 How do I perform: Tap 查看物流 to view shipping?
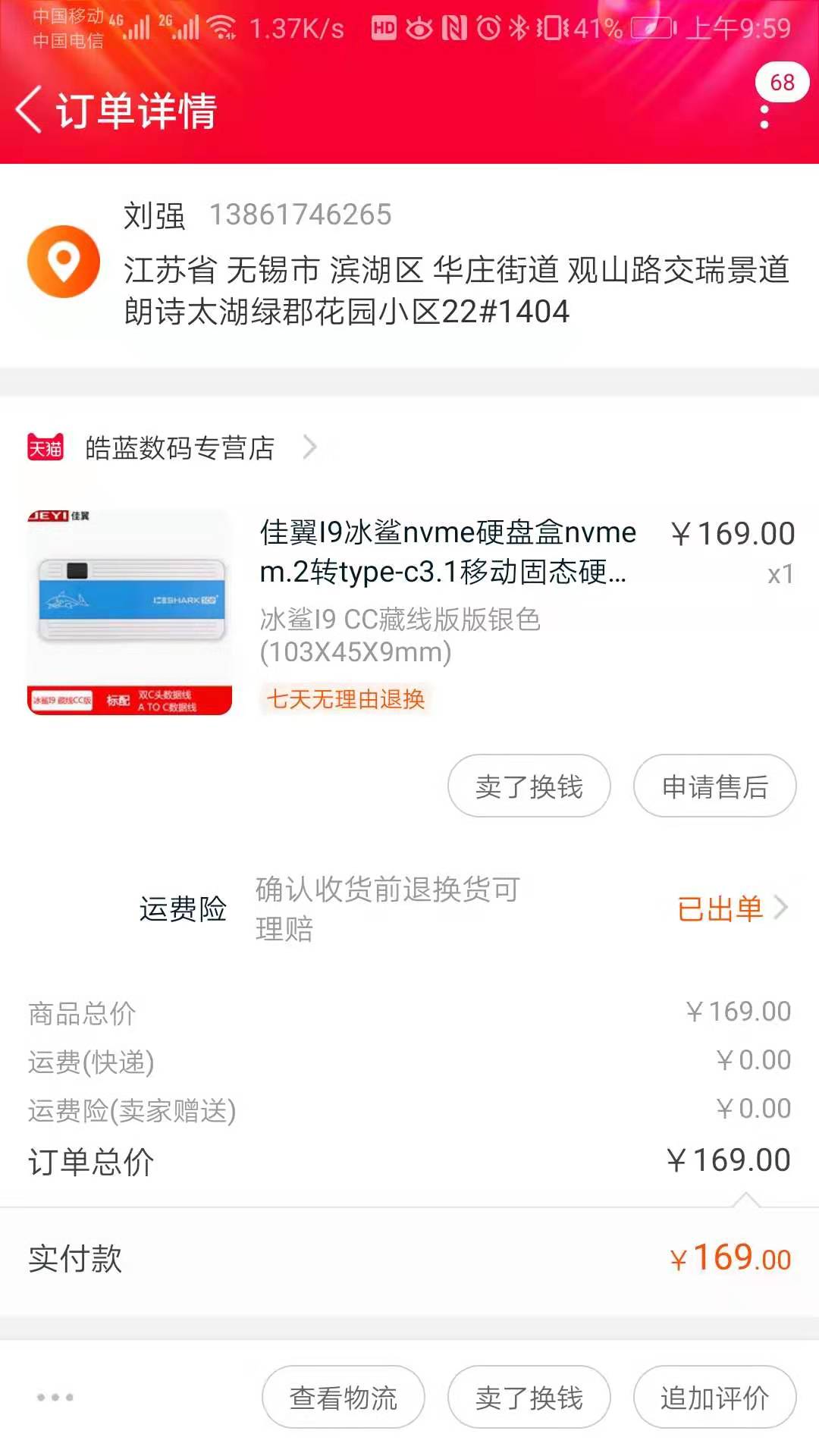click(343, 1398)
